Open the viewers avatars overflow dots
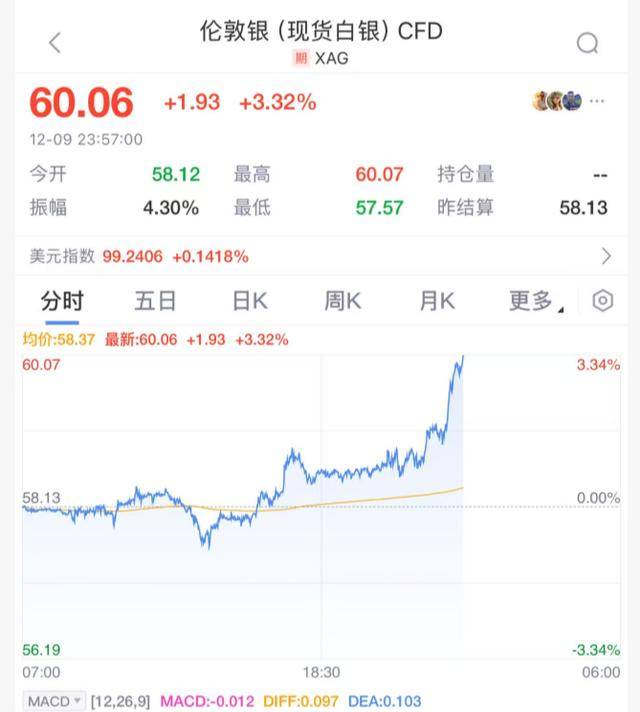 598,101
